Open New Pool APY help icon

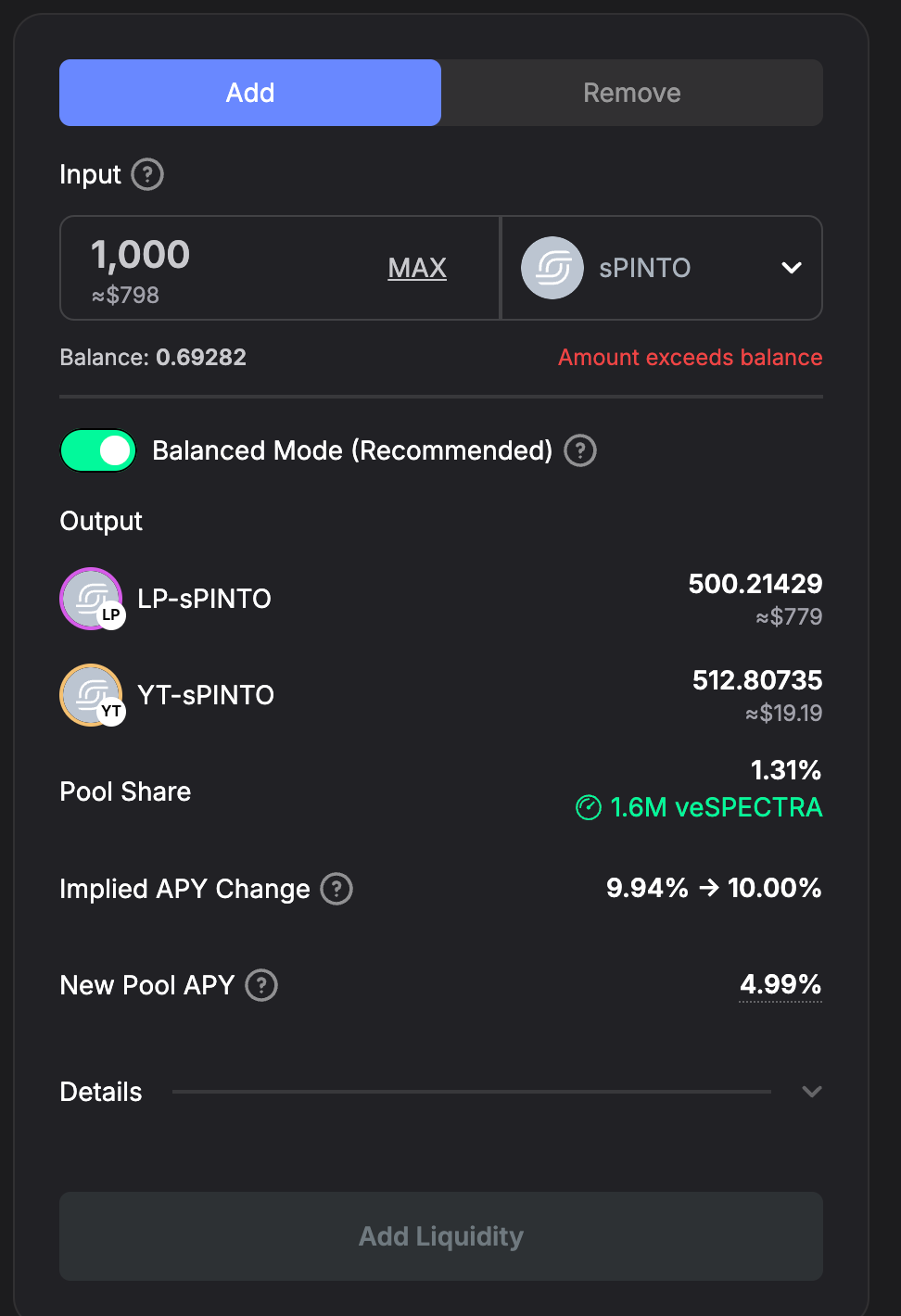click(261, 985)
